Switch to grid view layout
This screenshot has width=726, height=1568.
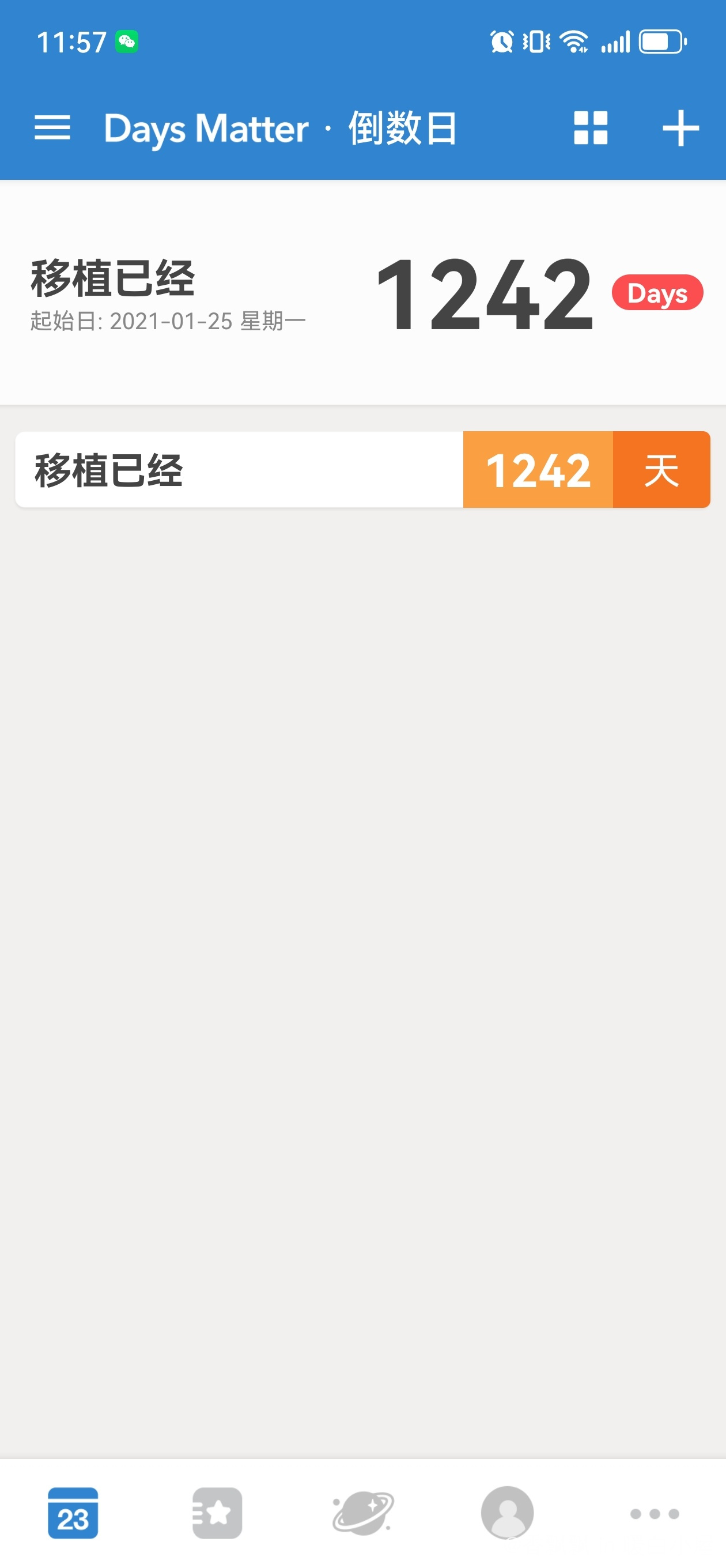590,128
